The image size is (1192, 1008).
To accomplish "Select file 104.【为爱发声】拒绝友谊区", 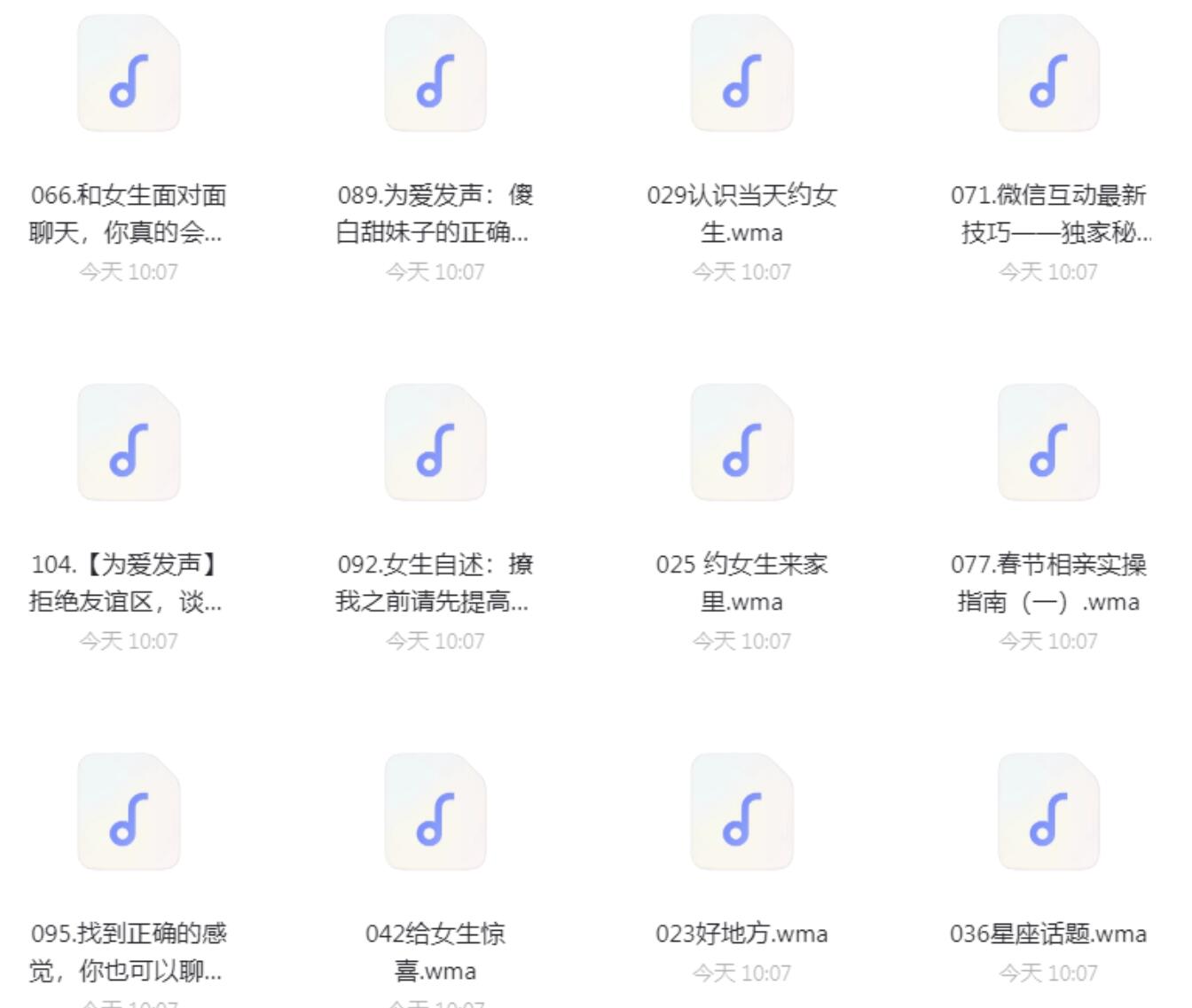I will [129, 444].
